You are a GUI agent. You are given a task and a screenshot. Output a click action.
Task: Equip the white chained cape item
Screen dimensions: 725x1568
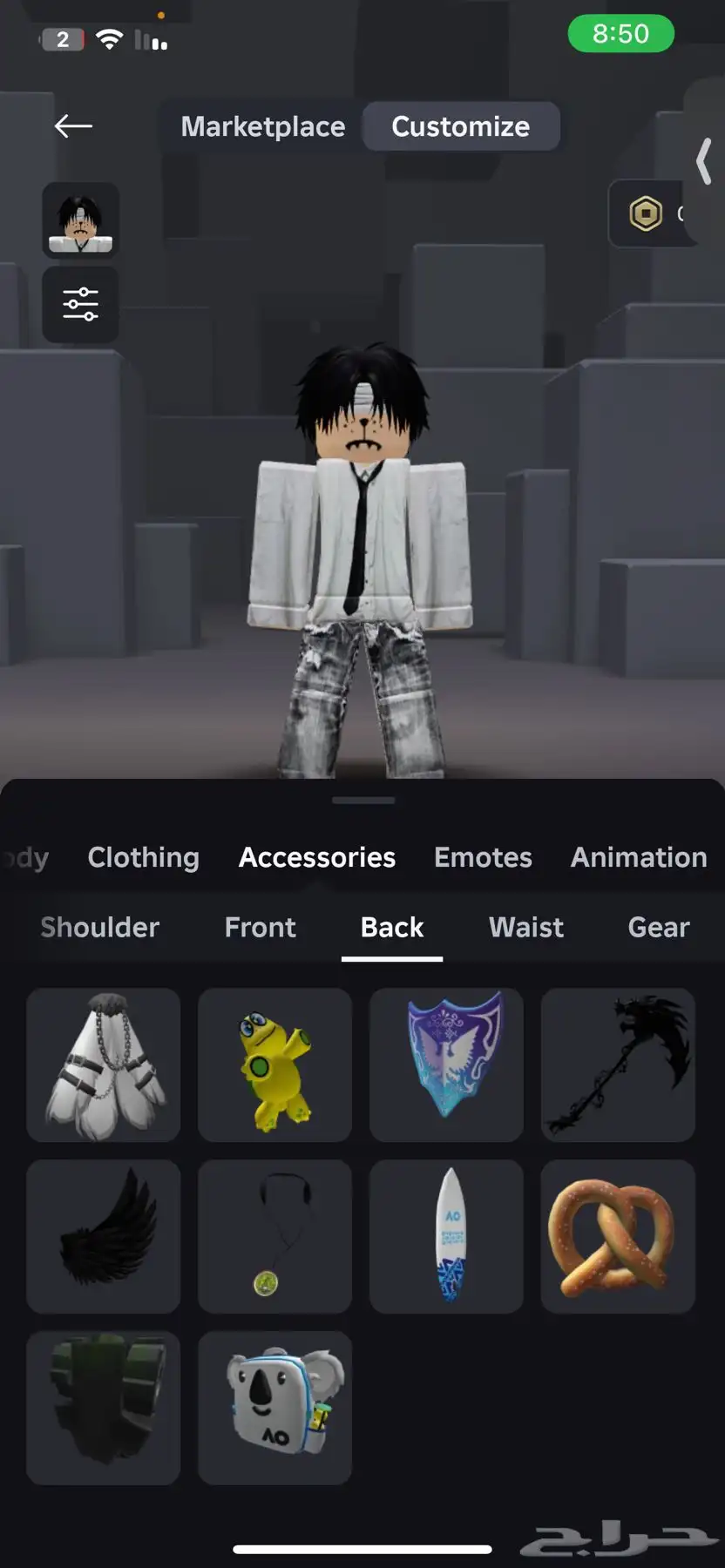[104, 1064]
